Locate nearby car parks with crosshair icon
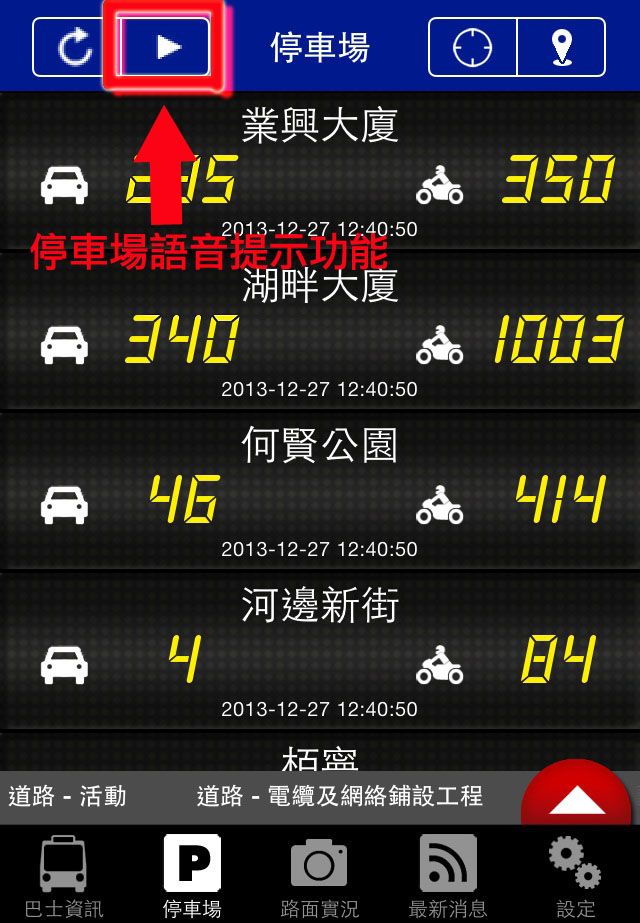The height and width of the screenshot is (923, 640). point(473,47)
